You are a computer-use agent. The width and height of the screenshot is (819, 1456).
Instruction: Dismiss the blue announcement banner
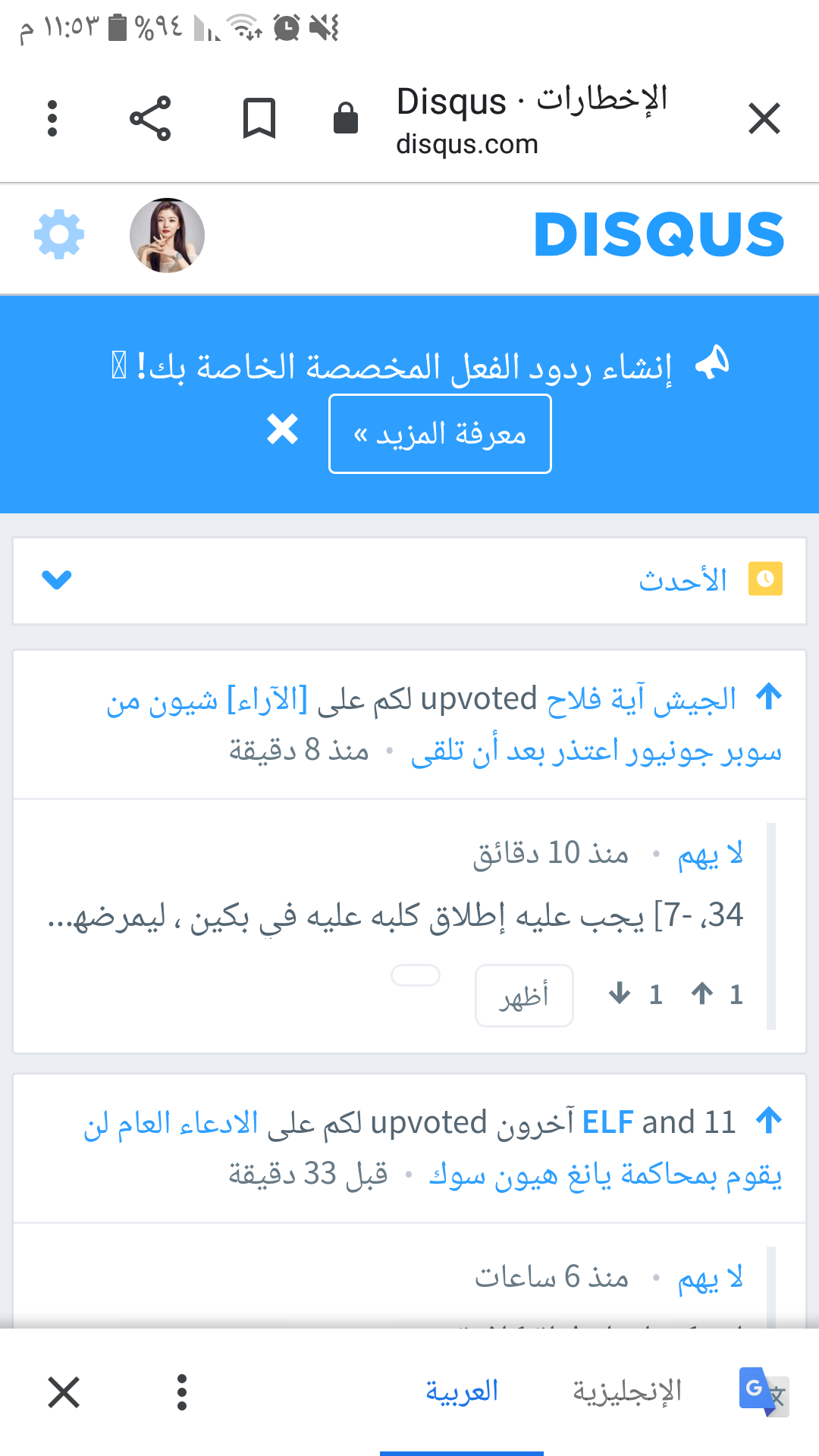(x=283, y=430)
